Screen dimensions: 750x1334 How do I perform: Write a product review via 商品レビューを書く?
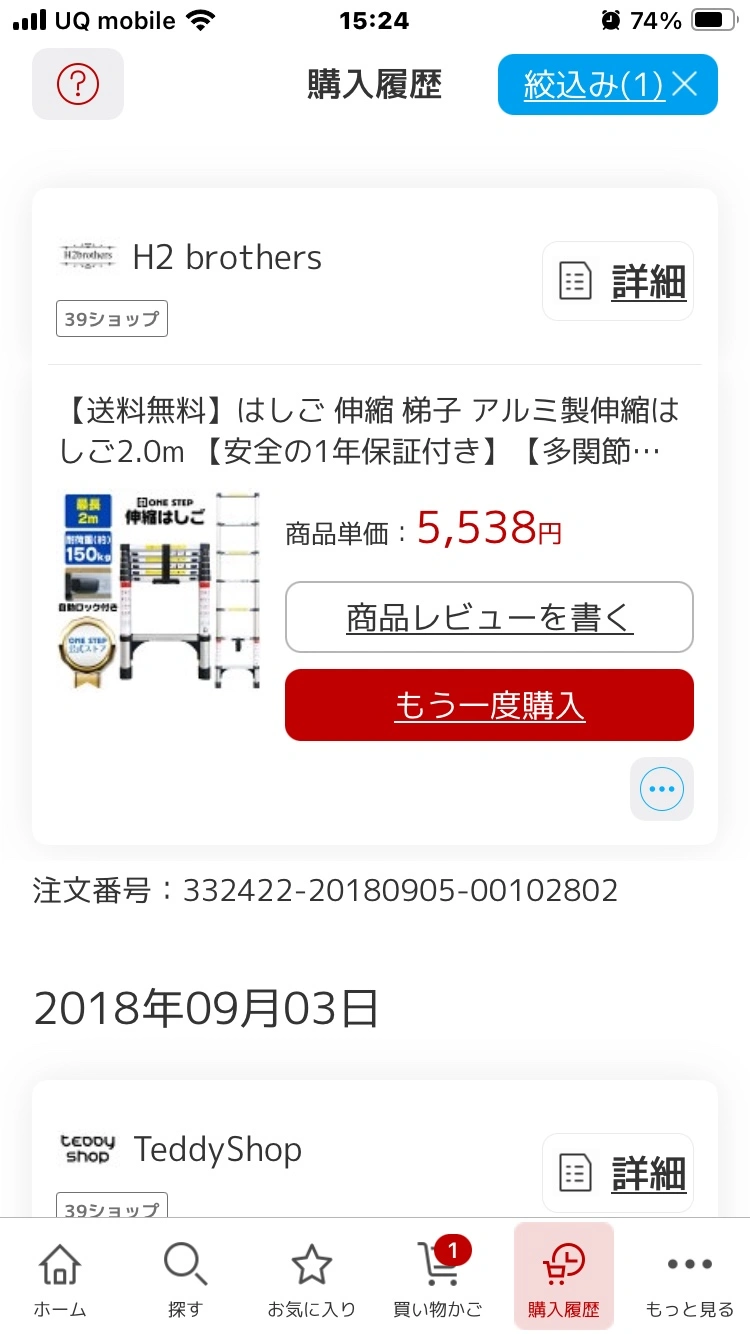489,617
